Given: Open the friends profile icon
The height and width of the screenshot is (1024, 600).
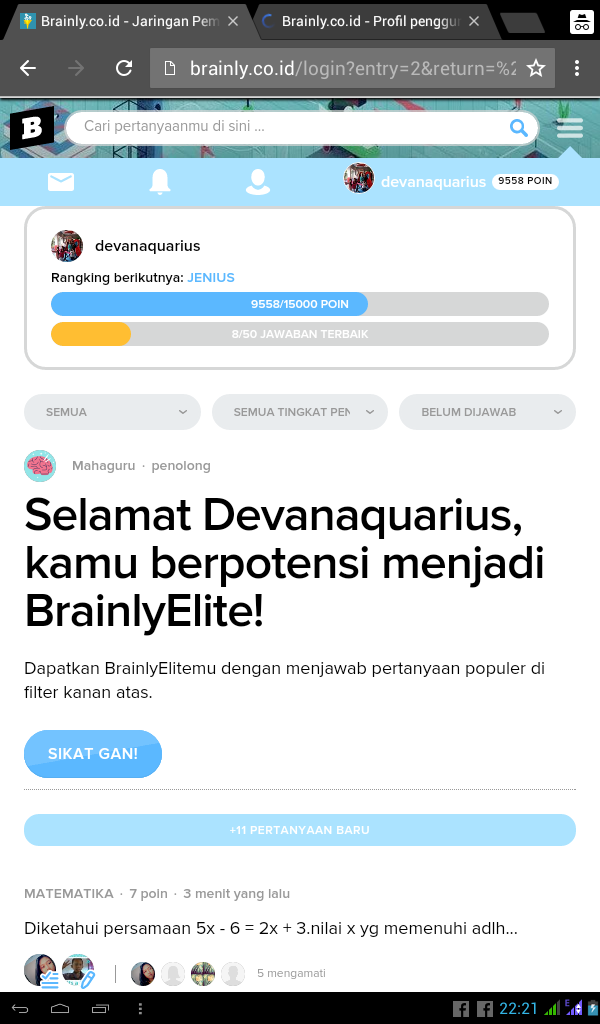Looking at the screenshot, I should (x=258, y=181).
